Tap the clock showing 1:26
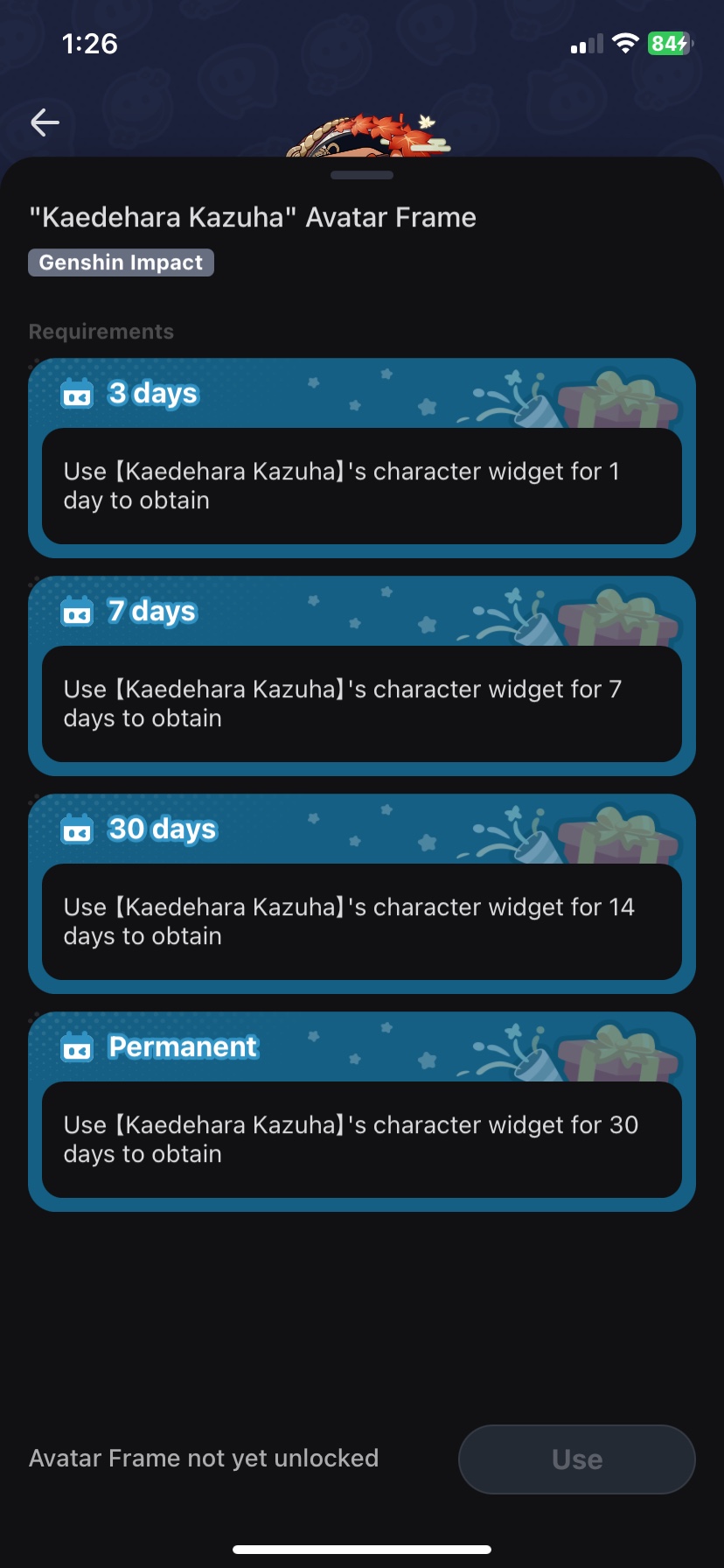The image size is (724, 1568). point(90,44)
